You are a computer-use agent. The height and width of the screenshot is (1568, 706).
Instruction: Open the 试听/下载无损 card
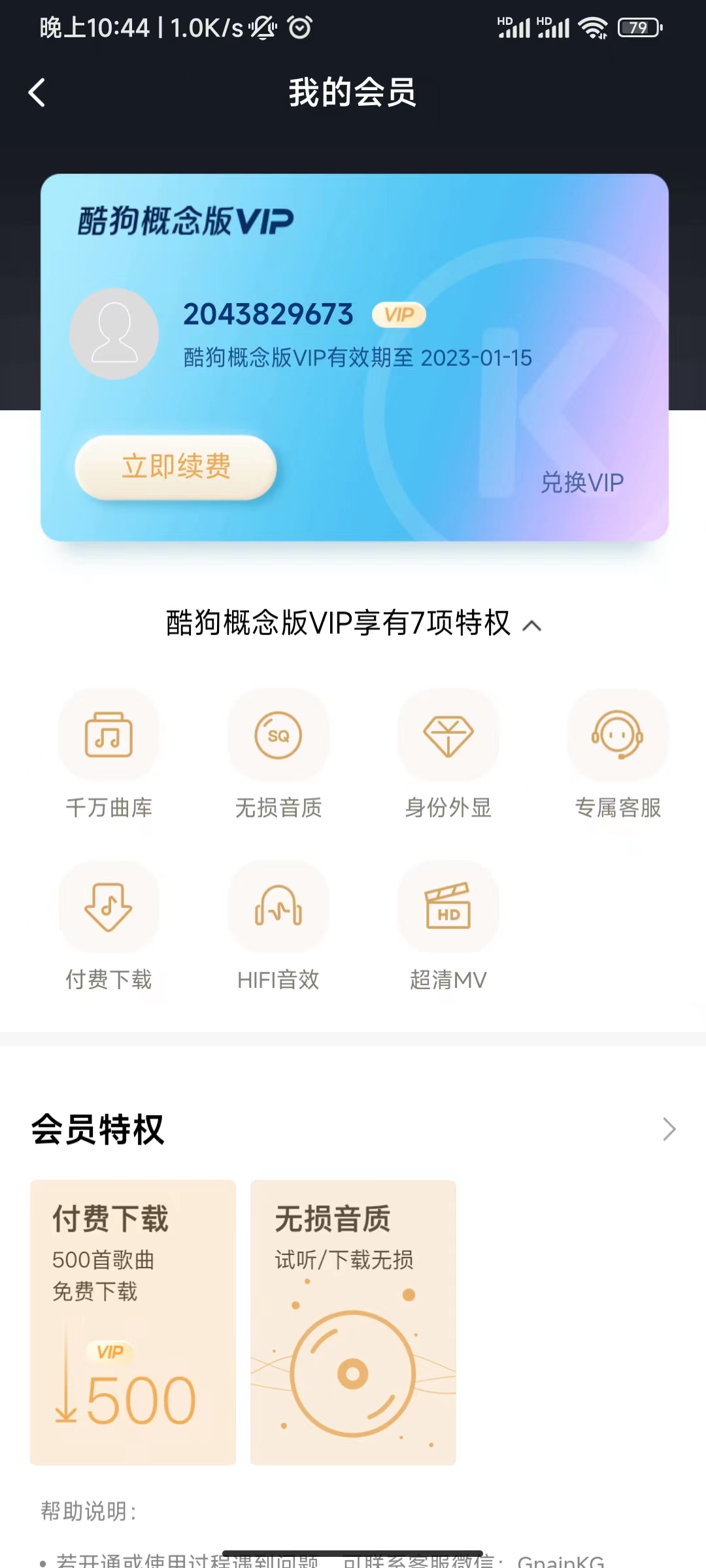(353, 1322)
